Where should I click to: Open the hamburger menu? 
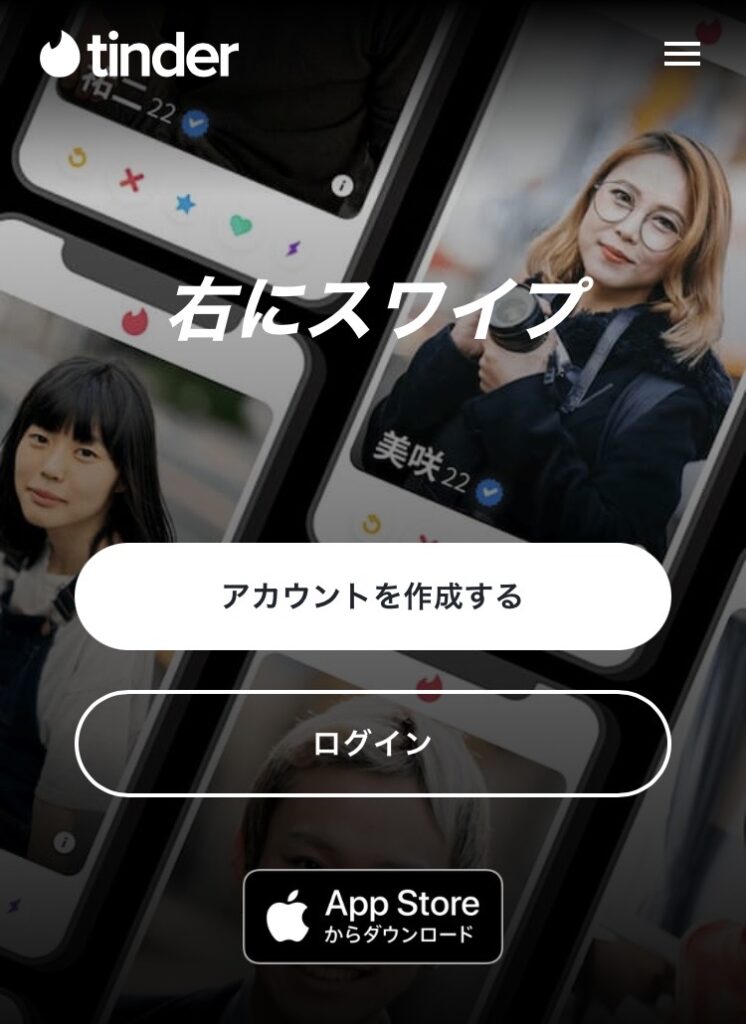(x=682, y=54)
